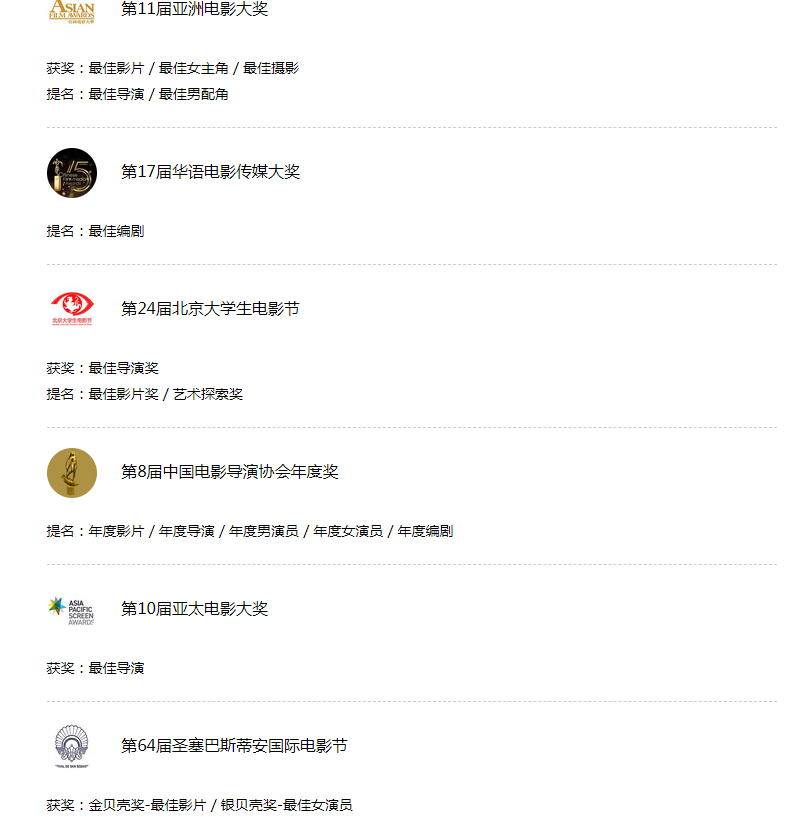The width and height of the screenshot is (801, 817).
Task: Open the 第11届亚洲电影大奖 award page
Action: 194,9
